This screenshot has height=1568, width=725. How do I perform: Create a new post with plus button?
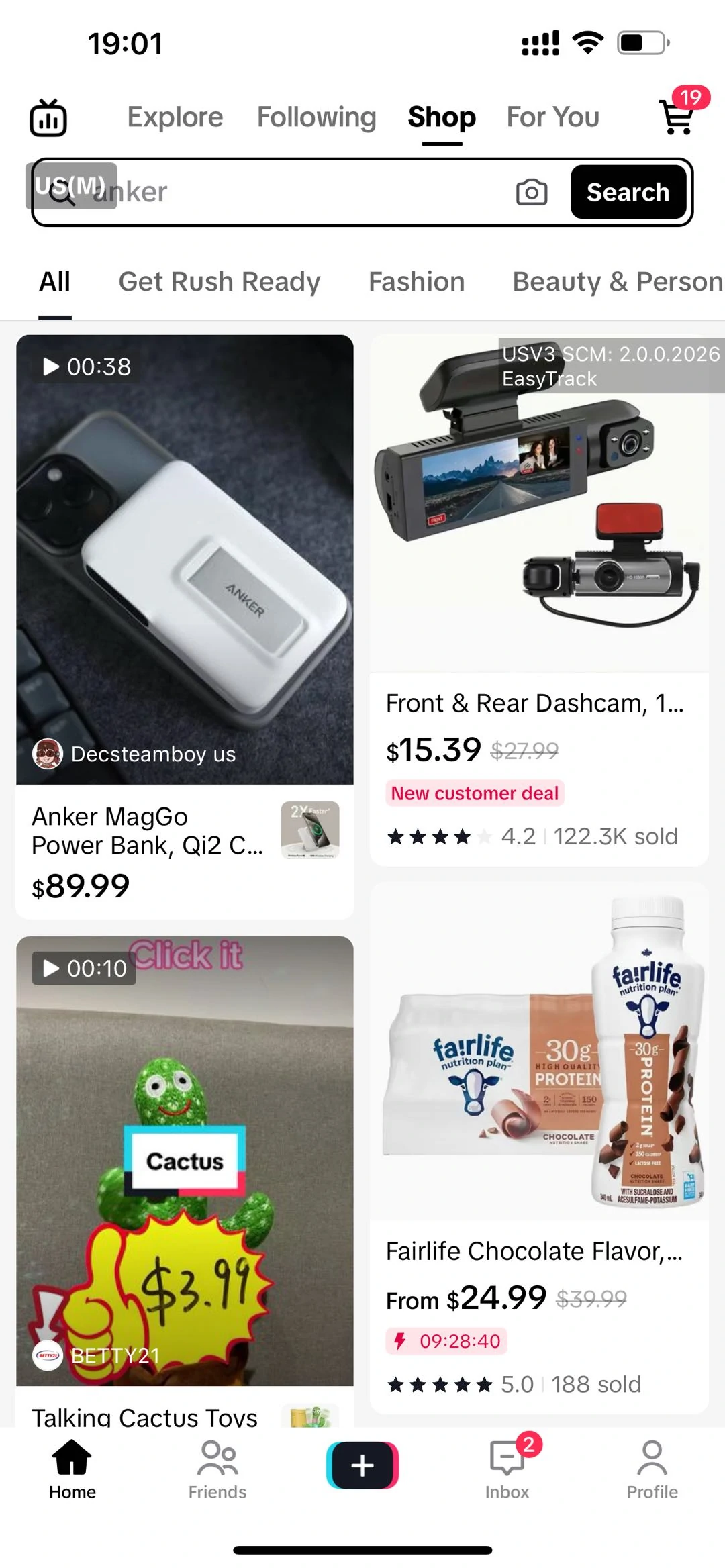[362, 1465]
